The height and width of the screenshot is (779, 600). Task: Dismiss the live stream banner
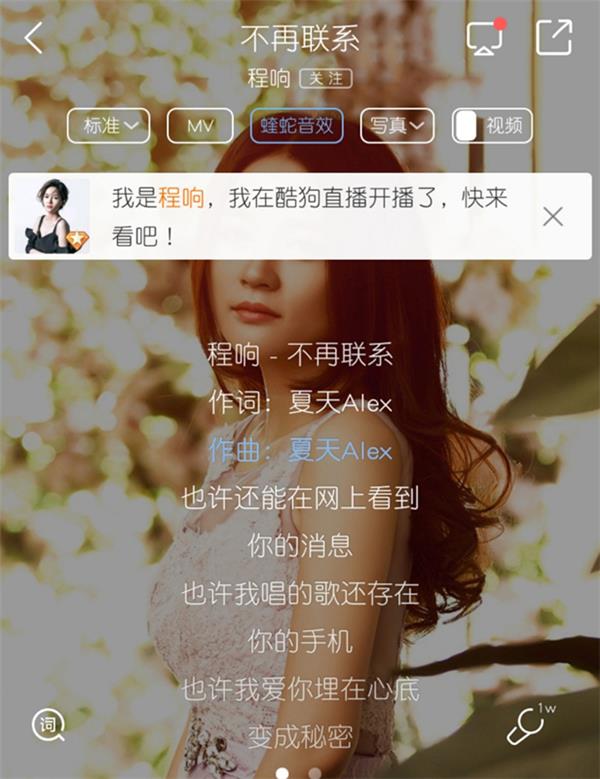point(552,216)
